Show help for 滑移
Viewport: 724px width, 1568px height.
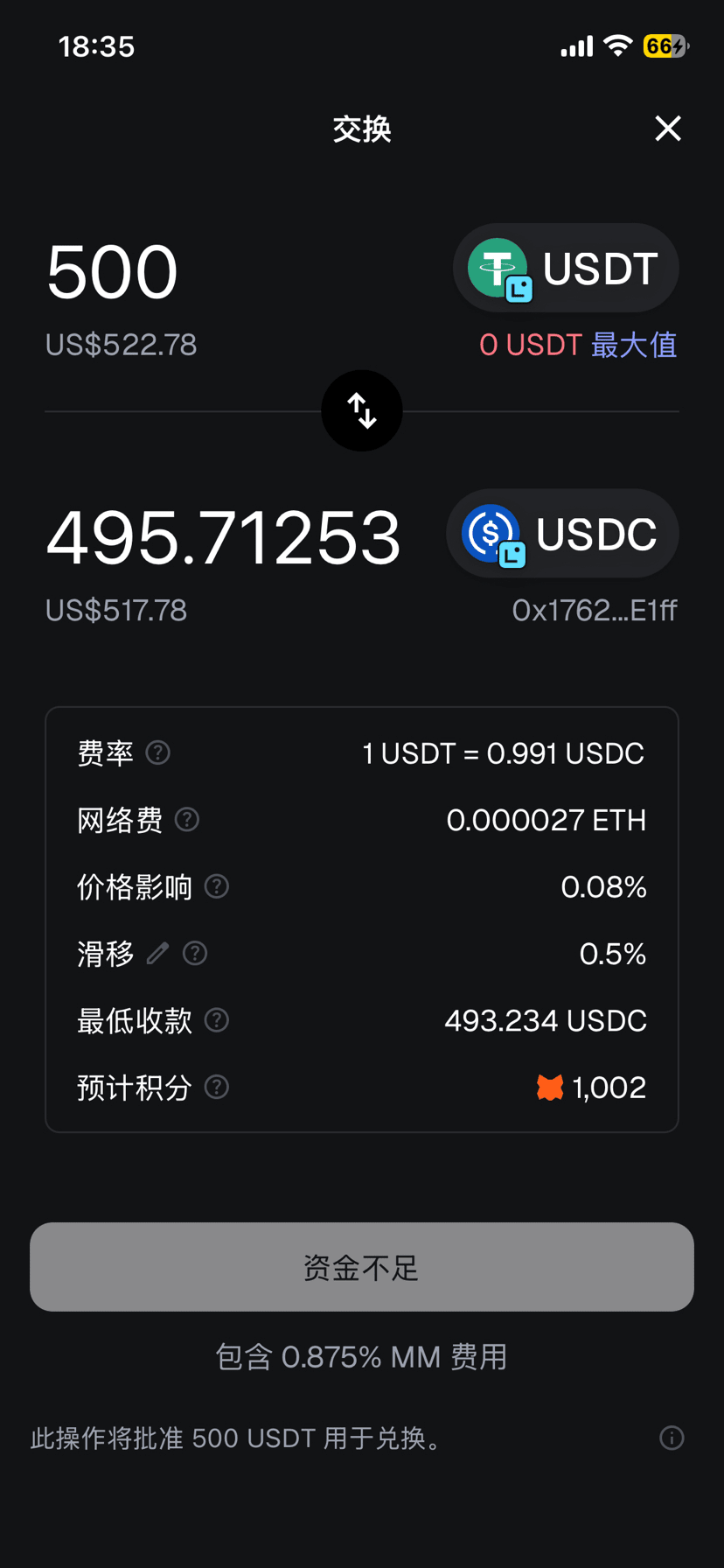(x=195, y=953)
